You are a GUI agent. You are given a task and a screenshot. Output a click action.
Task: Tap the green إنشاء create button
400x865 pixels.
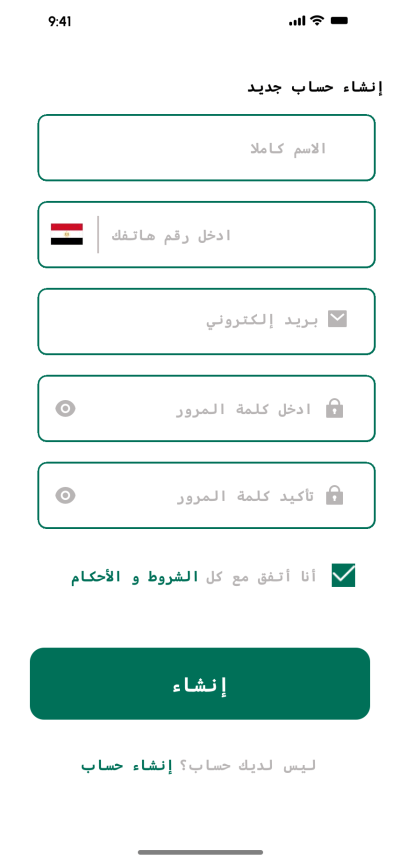[x=200, y=684]
